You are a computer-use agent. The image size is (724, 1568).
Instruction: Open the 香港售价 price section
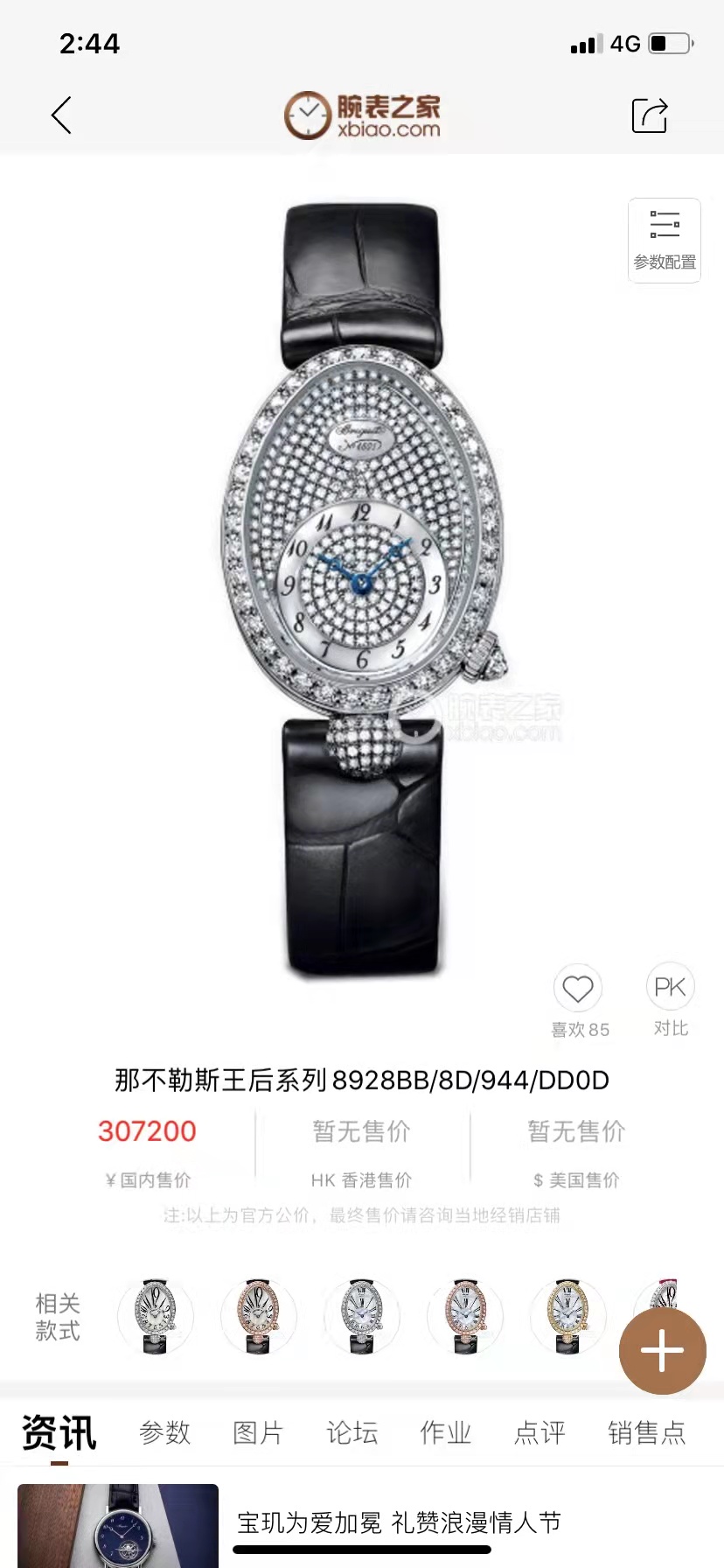[362, 1146]
